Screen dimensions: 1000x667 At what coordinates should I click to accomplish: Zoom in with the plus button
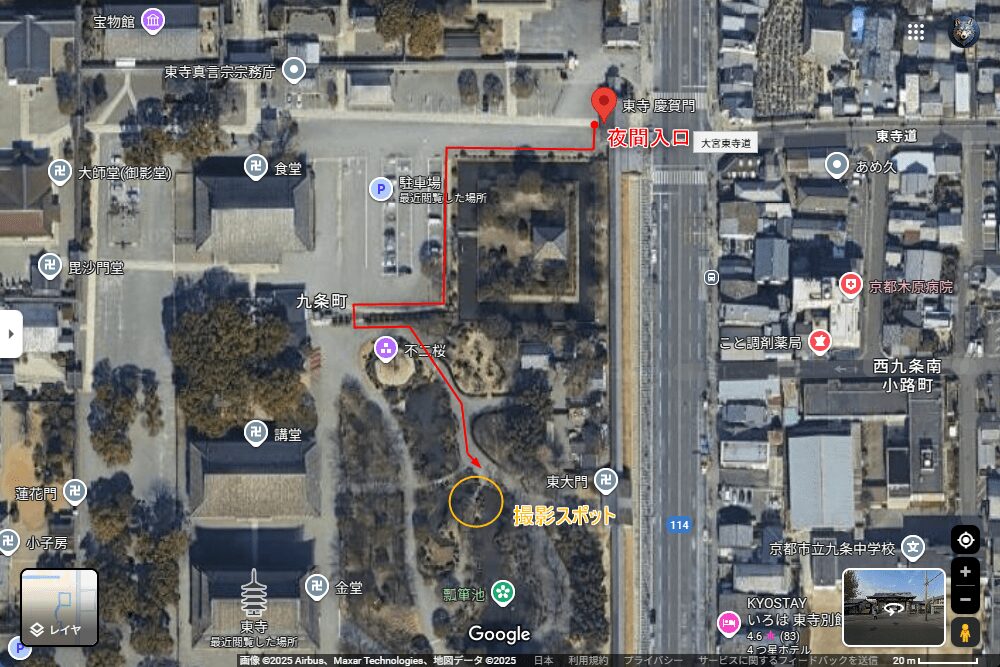click(x=965, y=572)
